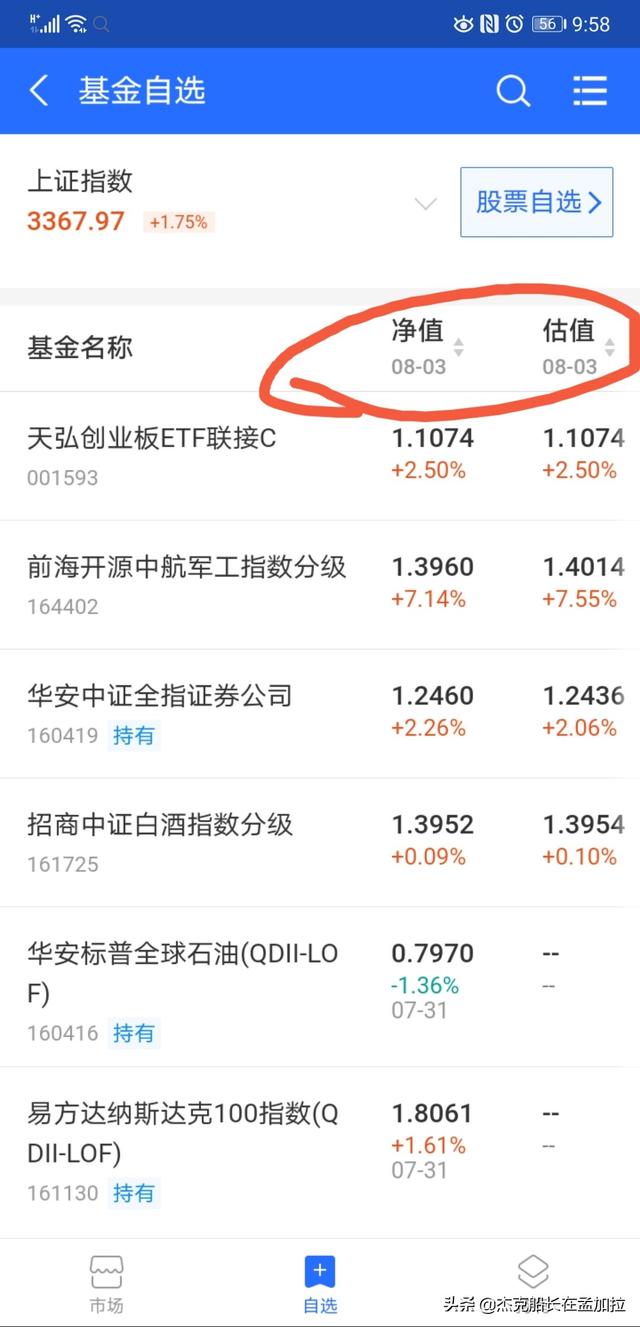Open 天弘创业板ETF联接C fund
The width and height of the screenshot is (640, 1327).
click(320, 456)
